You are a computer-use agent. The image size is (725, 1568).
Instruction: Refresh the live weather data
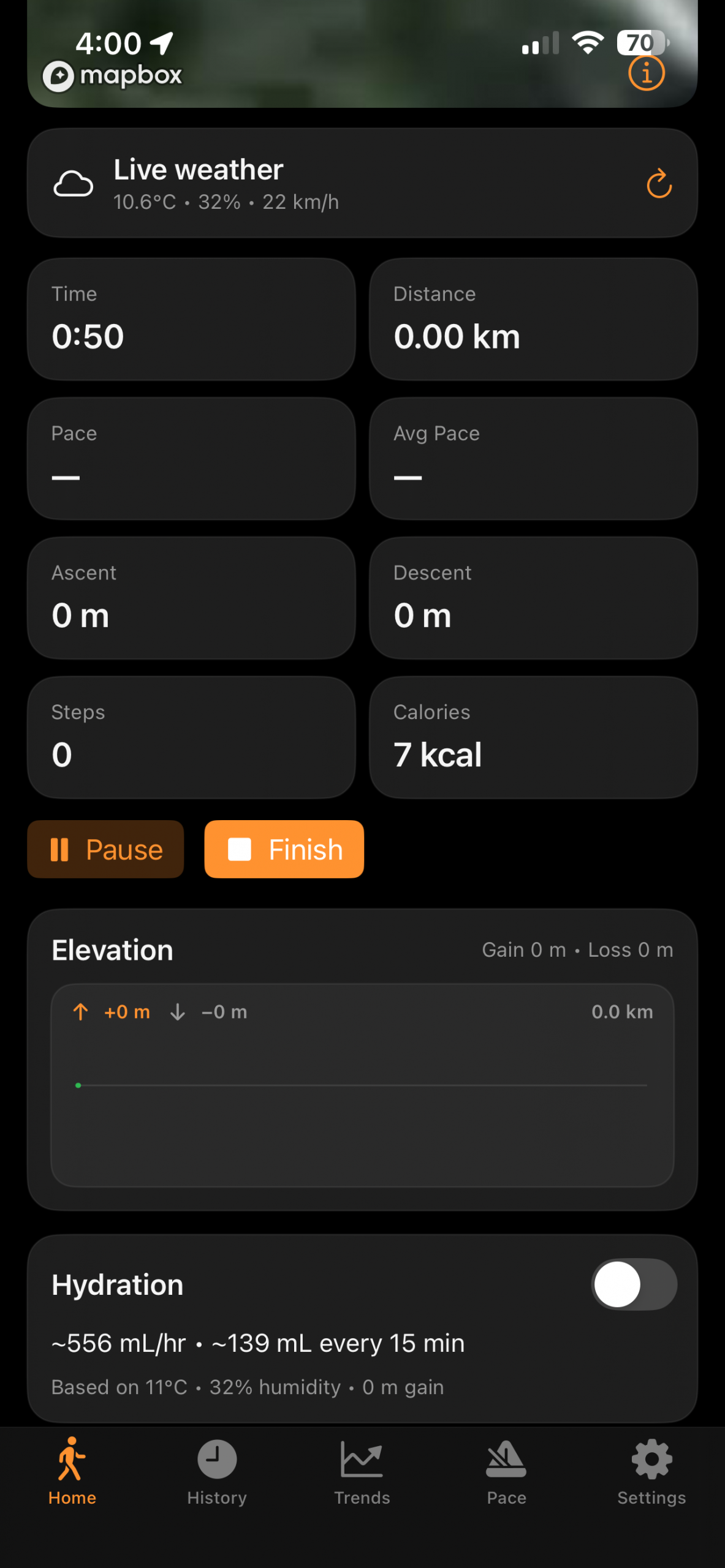pyautogui.click(x=659, y=184)
